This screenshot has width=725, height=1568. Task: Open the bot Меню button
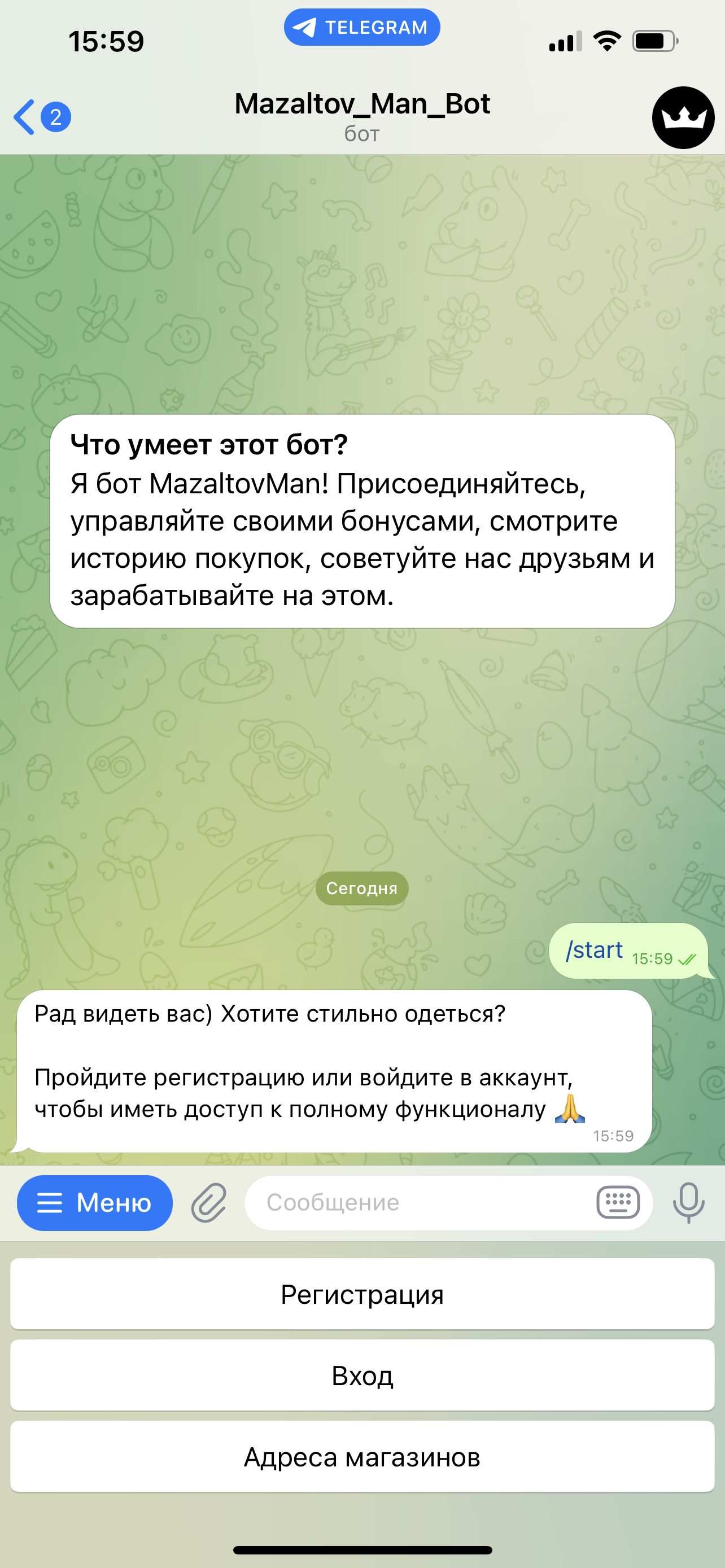coord(95,1203)
